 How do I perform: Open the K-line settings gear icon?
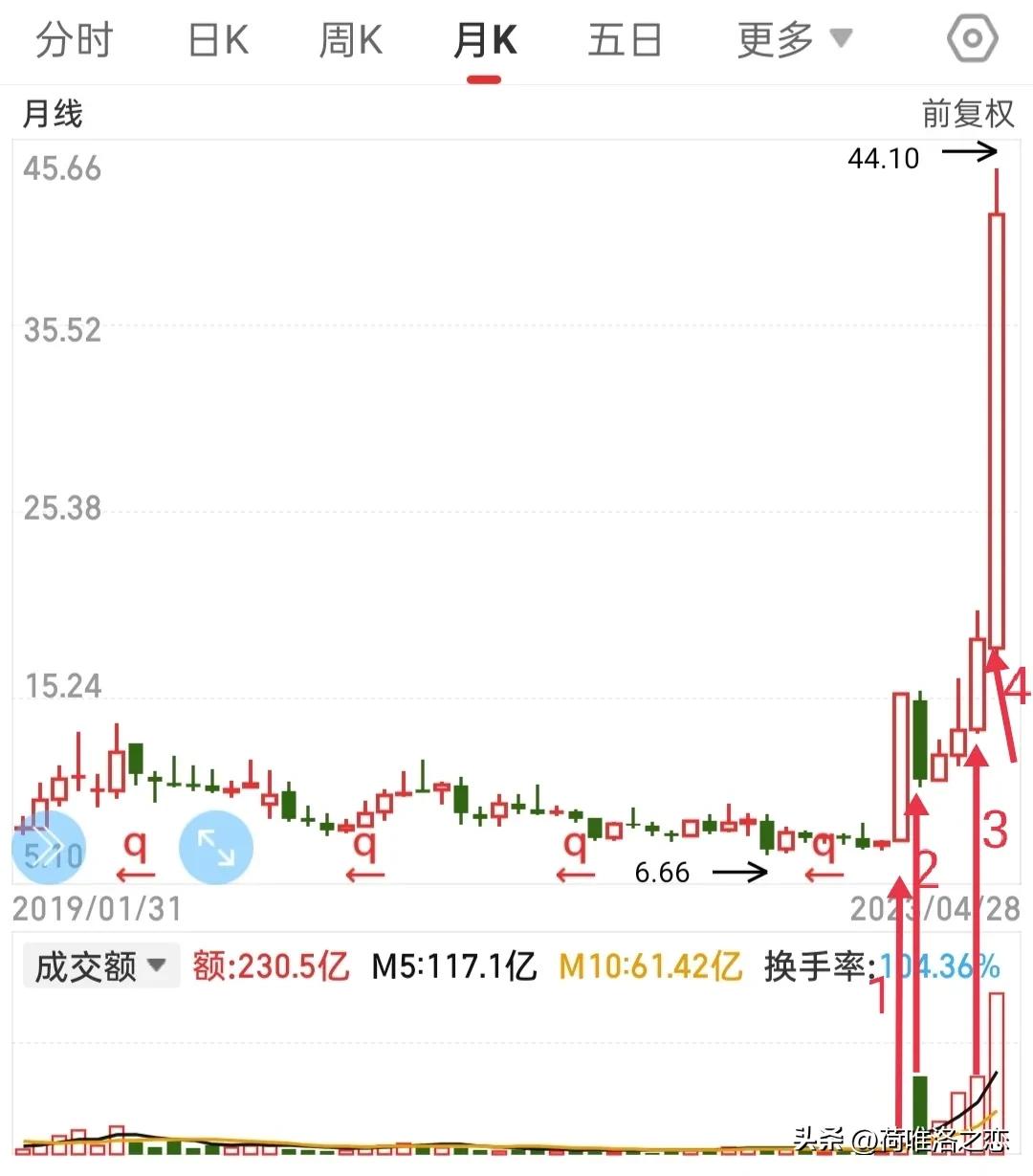pos(972,39)
